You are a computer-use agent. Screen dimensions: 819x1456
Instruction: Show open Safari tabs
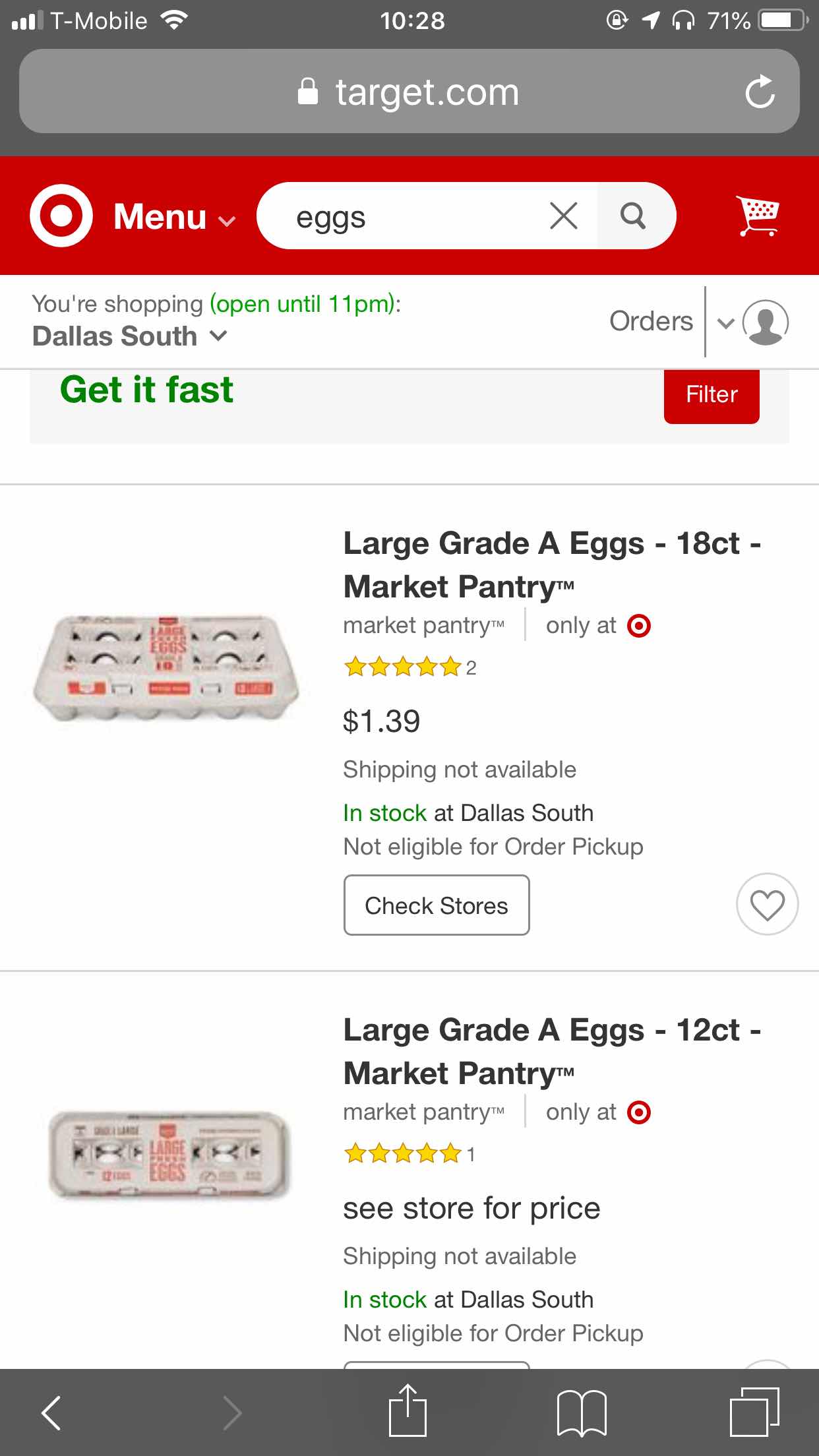click(754, 1412)
